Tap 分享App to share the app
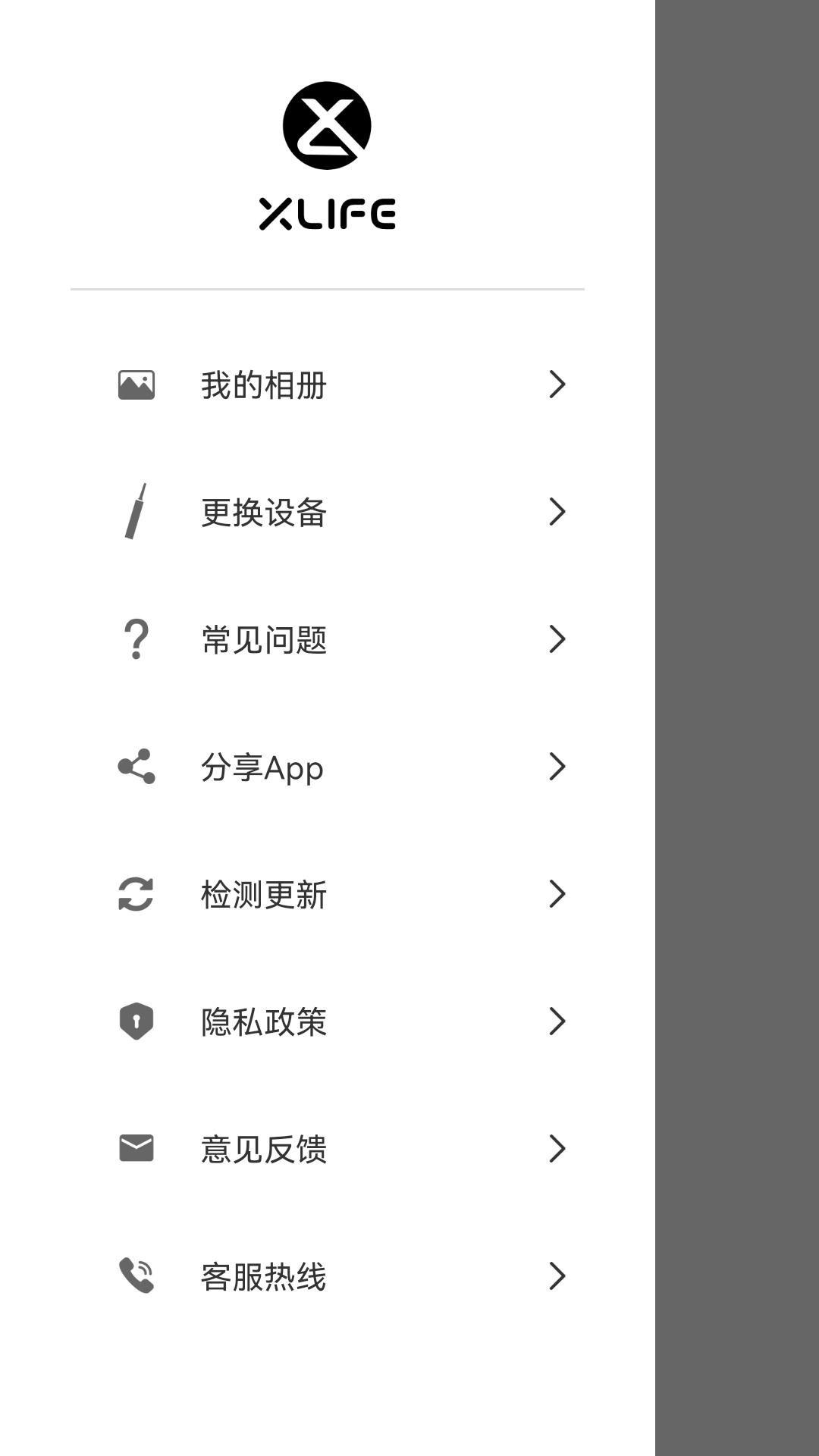 click(x=262, y=767)
